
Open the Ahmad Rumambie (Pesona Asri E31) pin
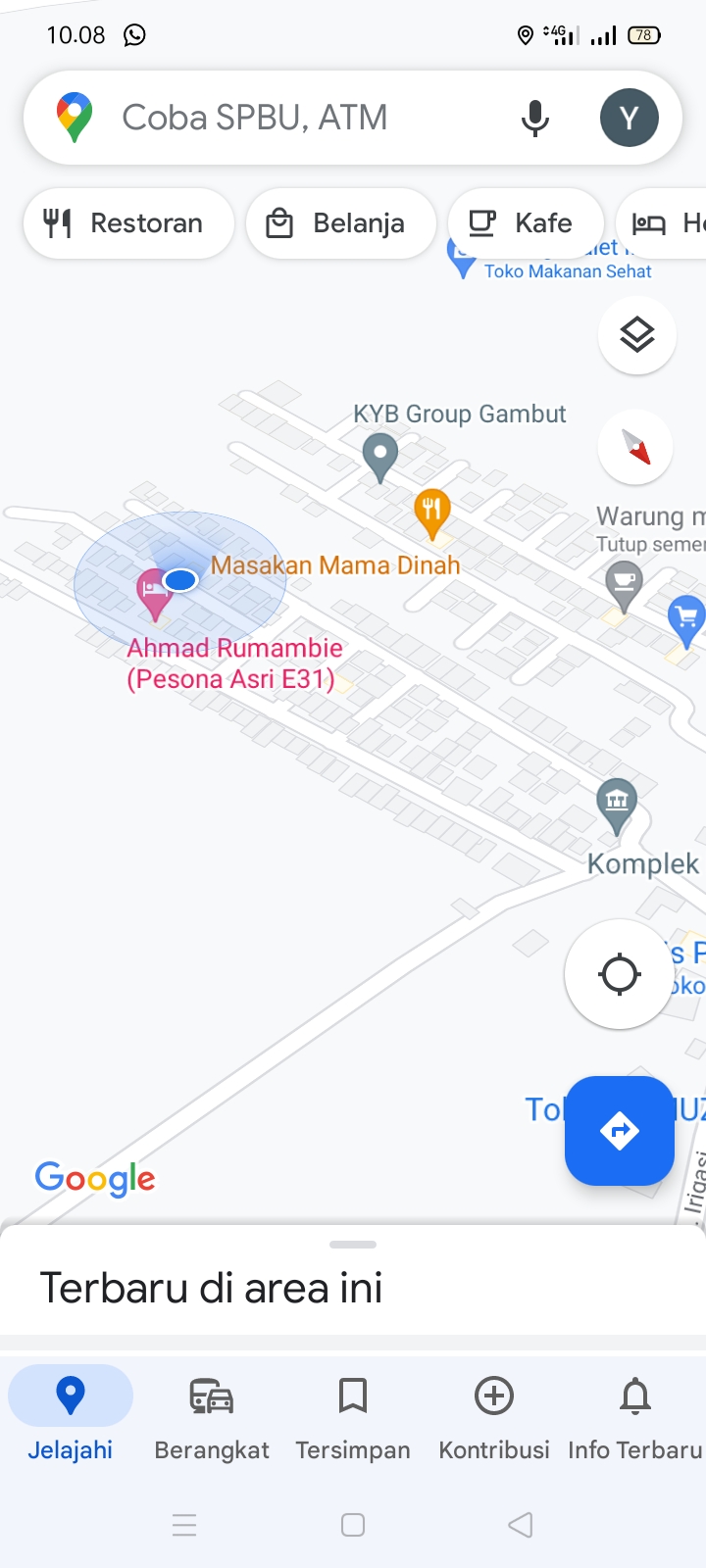(154, 592)
